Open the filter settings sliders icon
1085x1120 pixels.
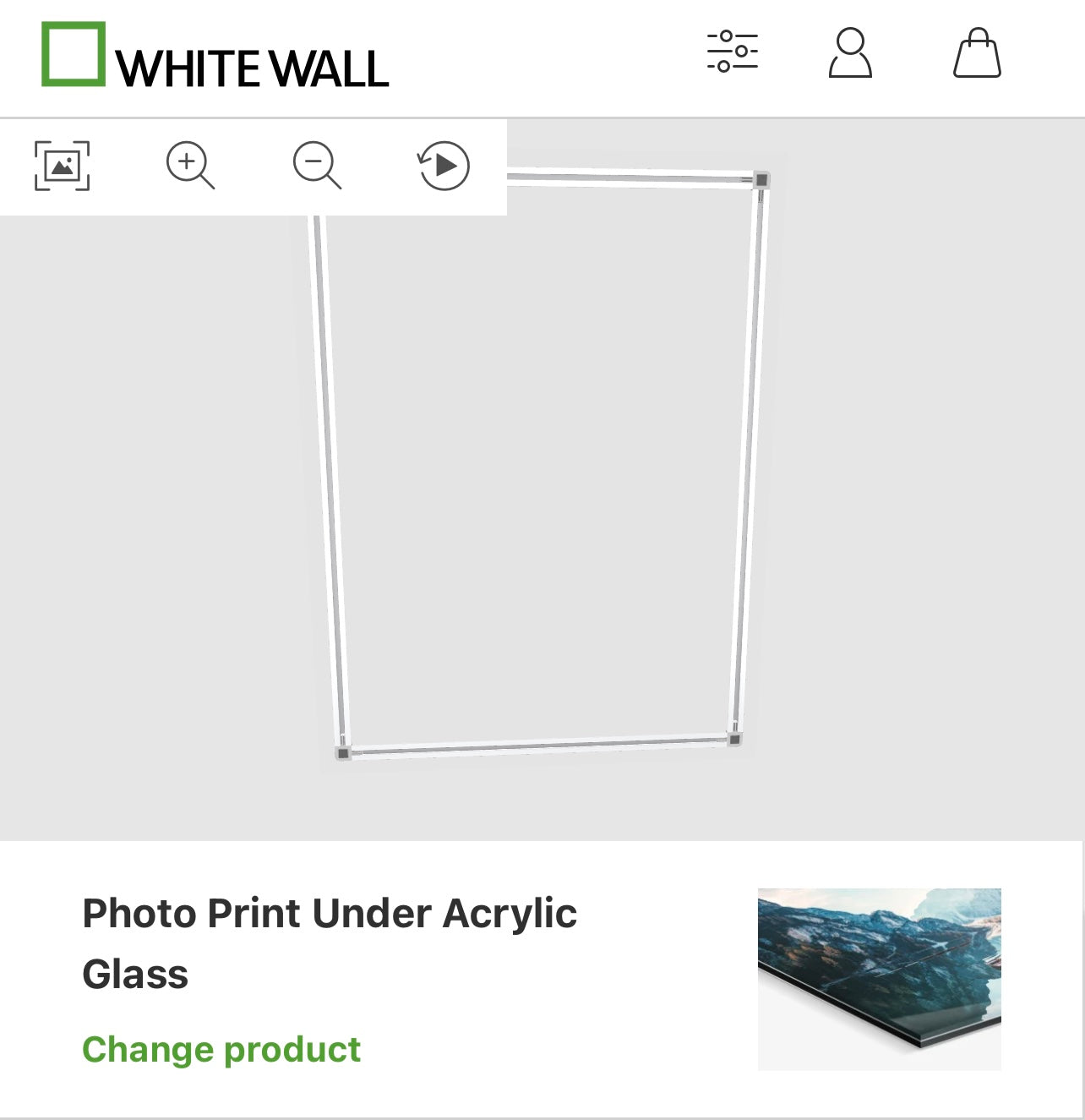[x=732, y=52]
